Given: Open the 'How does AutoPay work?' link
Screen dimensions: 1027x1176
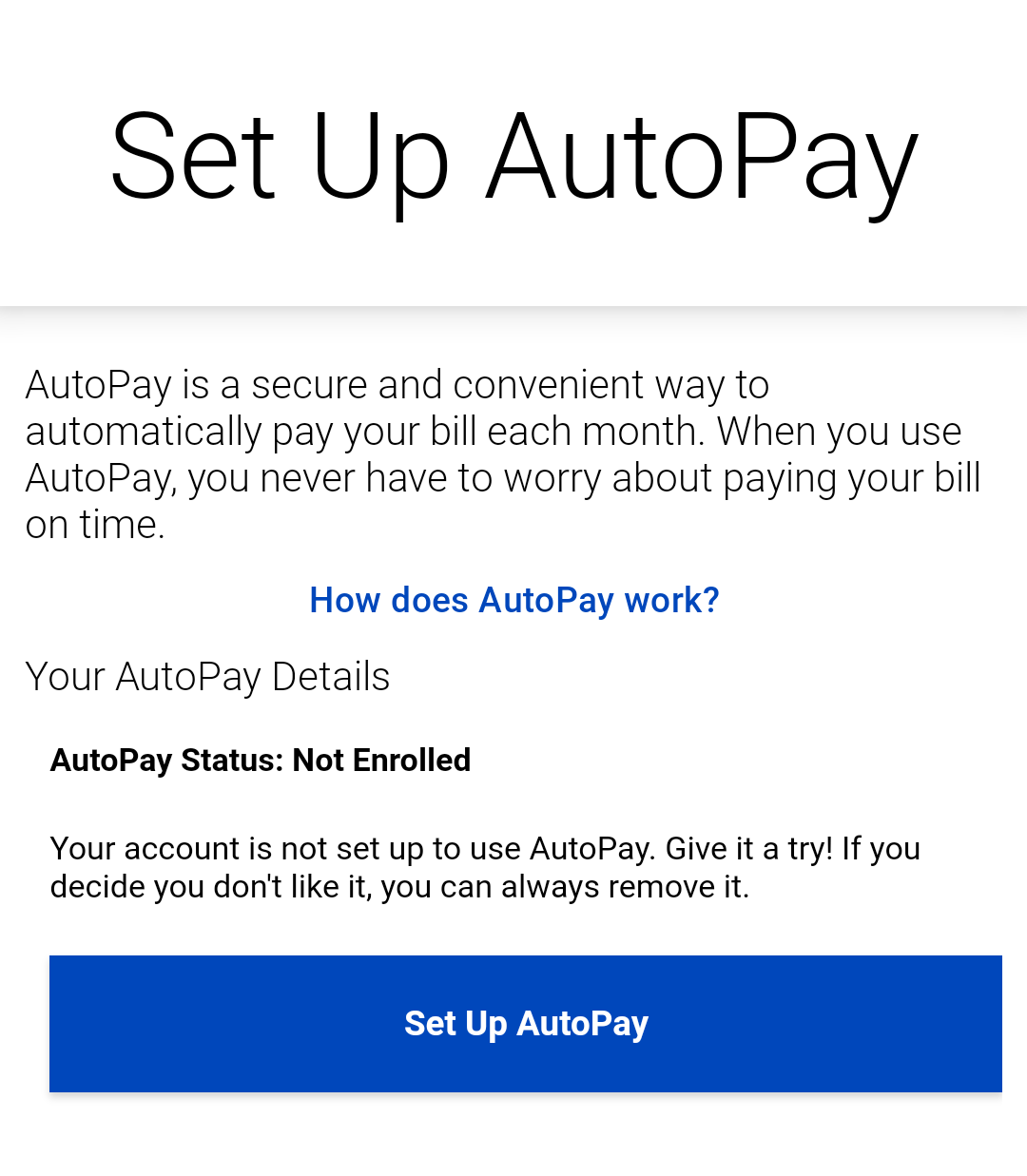Looking at the screenshot, I should [514, 601].
